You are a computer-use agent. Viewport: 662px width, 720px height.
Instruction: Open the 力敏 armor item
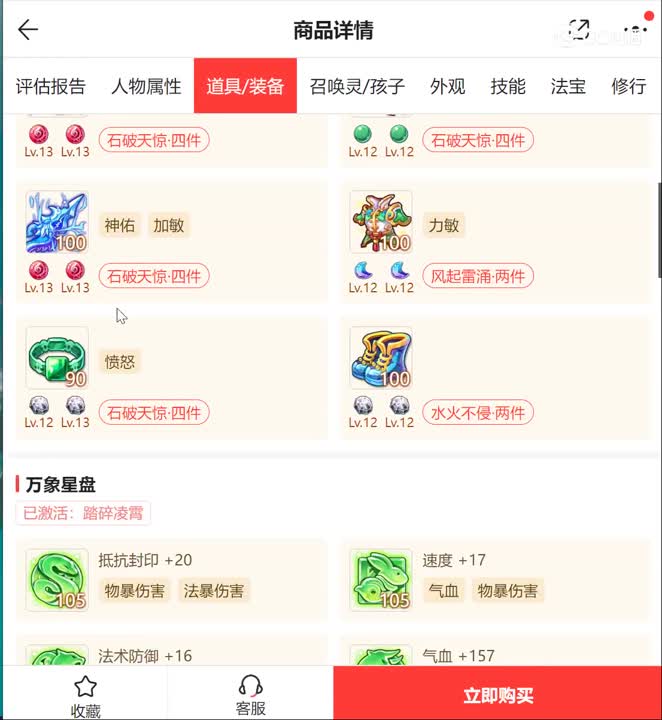tap(381, 223)
